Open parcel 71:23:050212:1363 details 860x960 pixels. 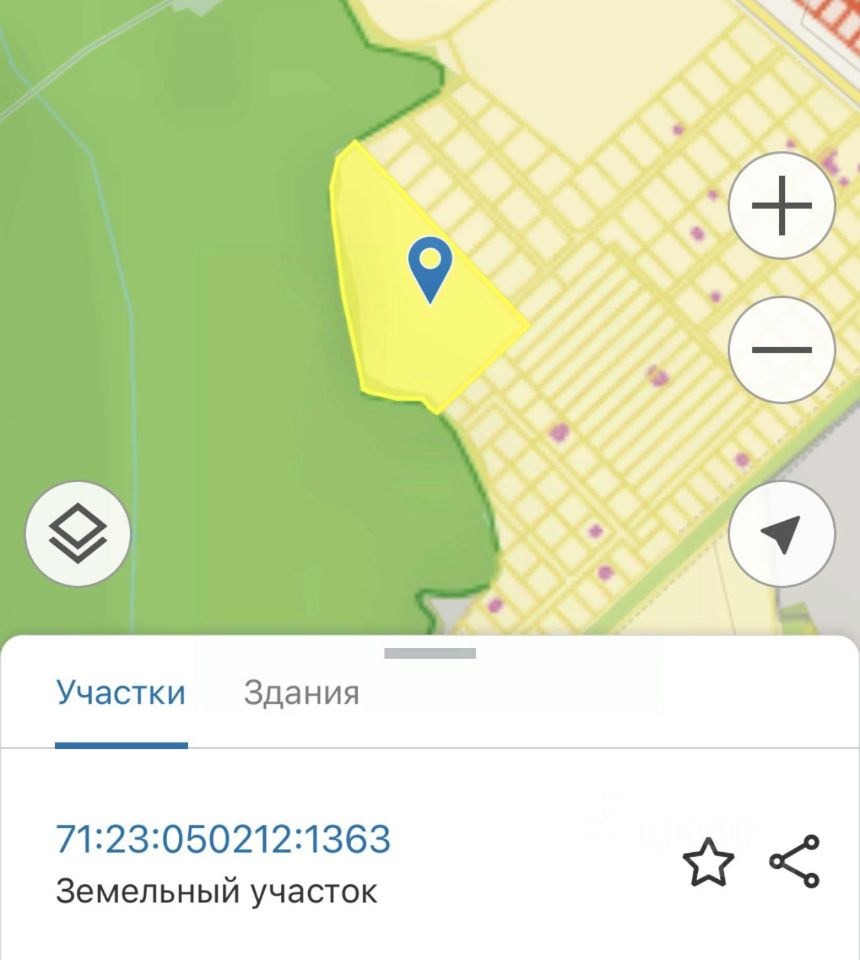[x=223, y=839]
